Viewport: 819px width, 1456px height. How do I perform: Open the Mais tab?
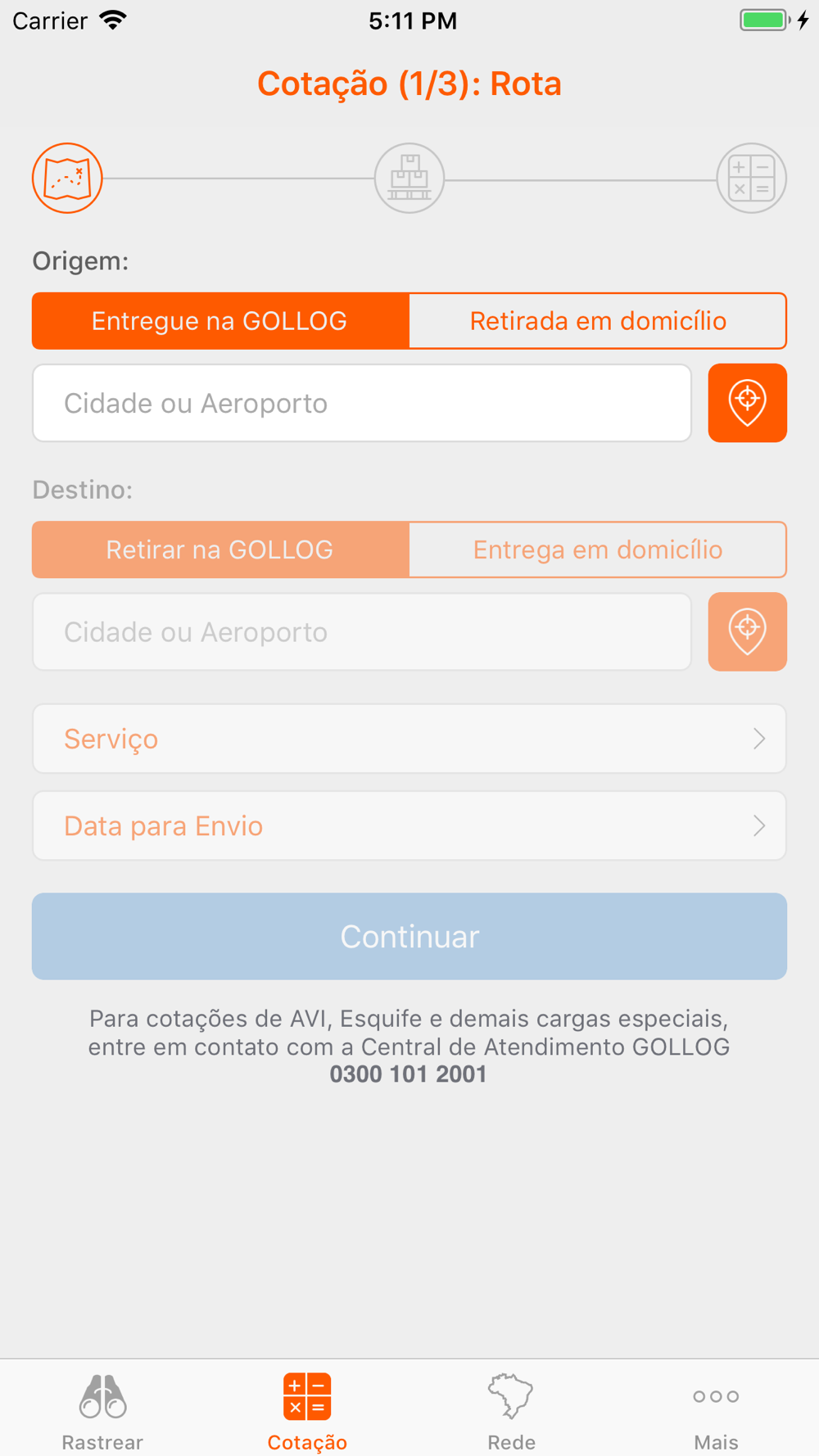717,1412
